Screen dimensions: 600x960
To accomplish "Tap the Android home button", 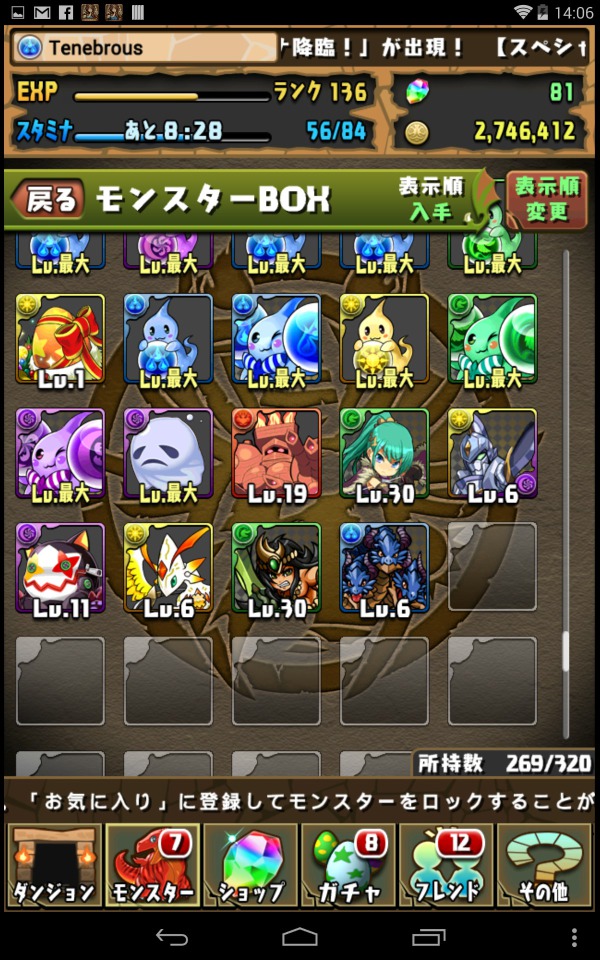I will 299,937.
